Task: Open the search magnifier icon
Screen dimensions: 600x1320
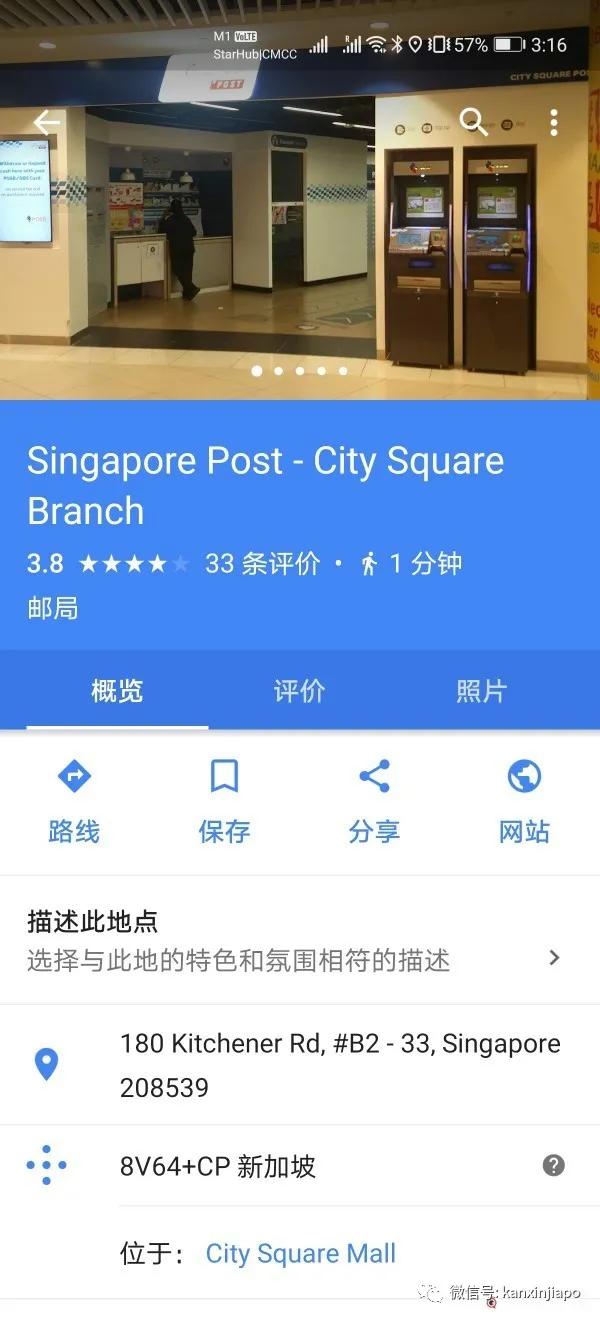Action: click(x=473, y=122)
